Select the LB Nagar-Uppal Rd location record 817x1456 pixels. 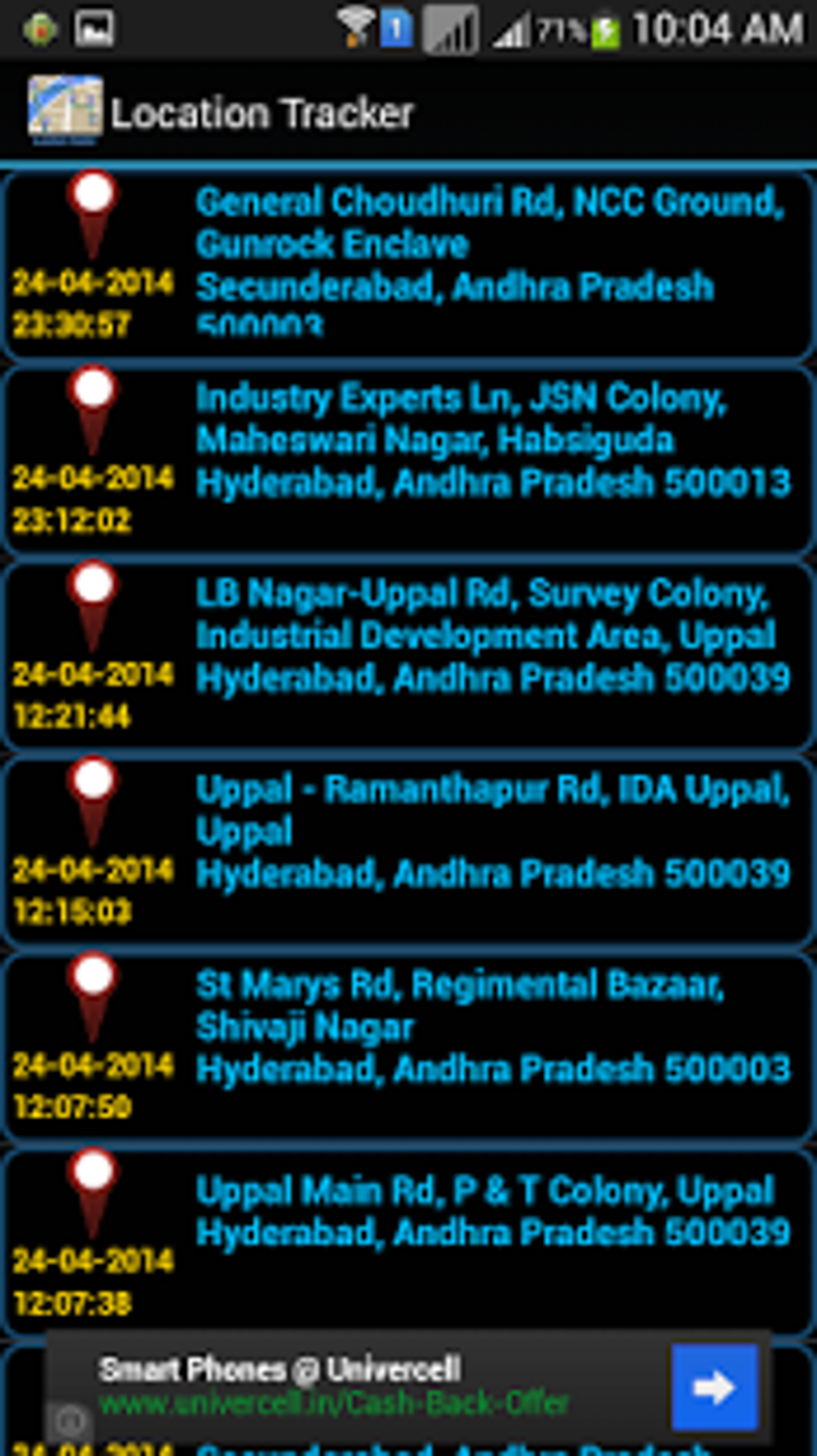[x=408, y=655]
